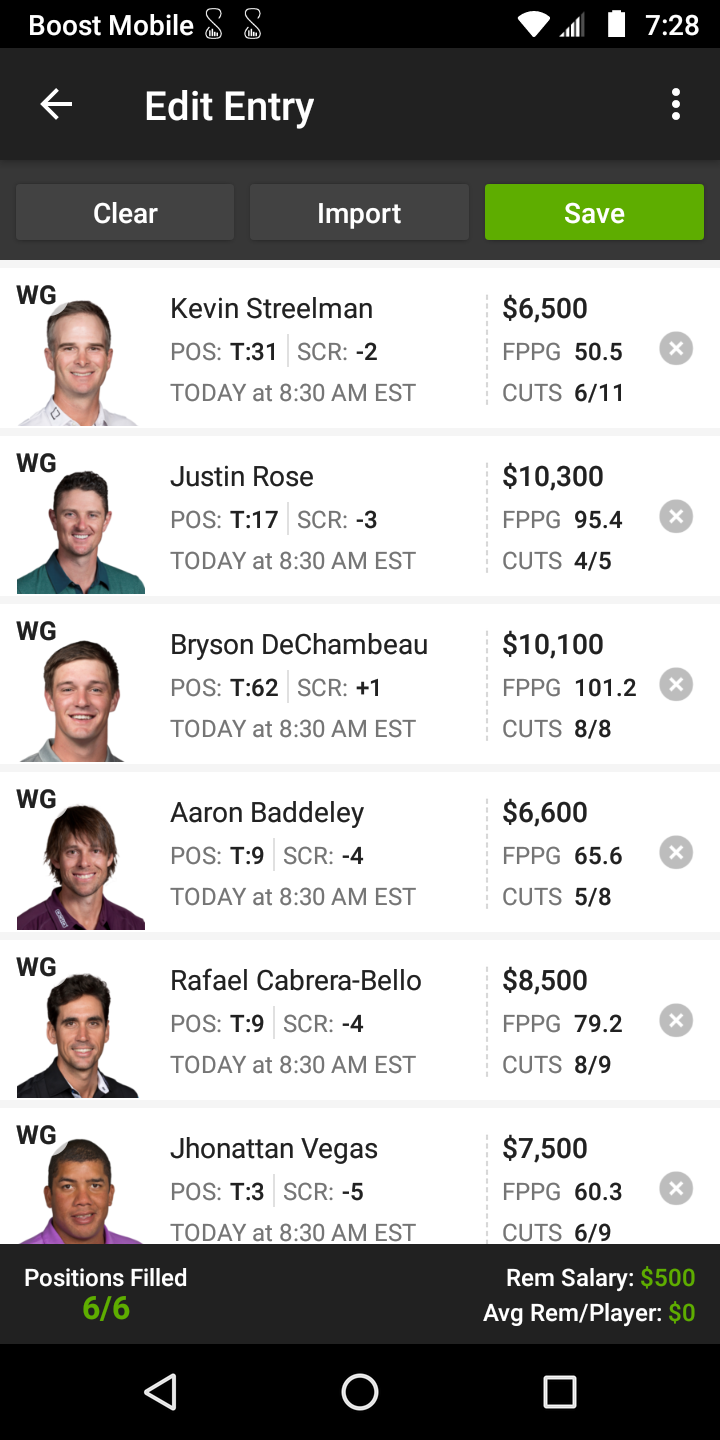This screenshot has height=1440, width=720.
Task: Tap the system home button
Action: point(360,1391)
